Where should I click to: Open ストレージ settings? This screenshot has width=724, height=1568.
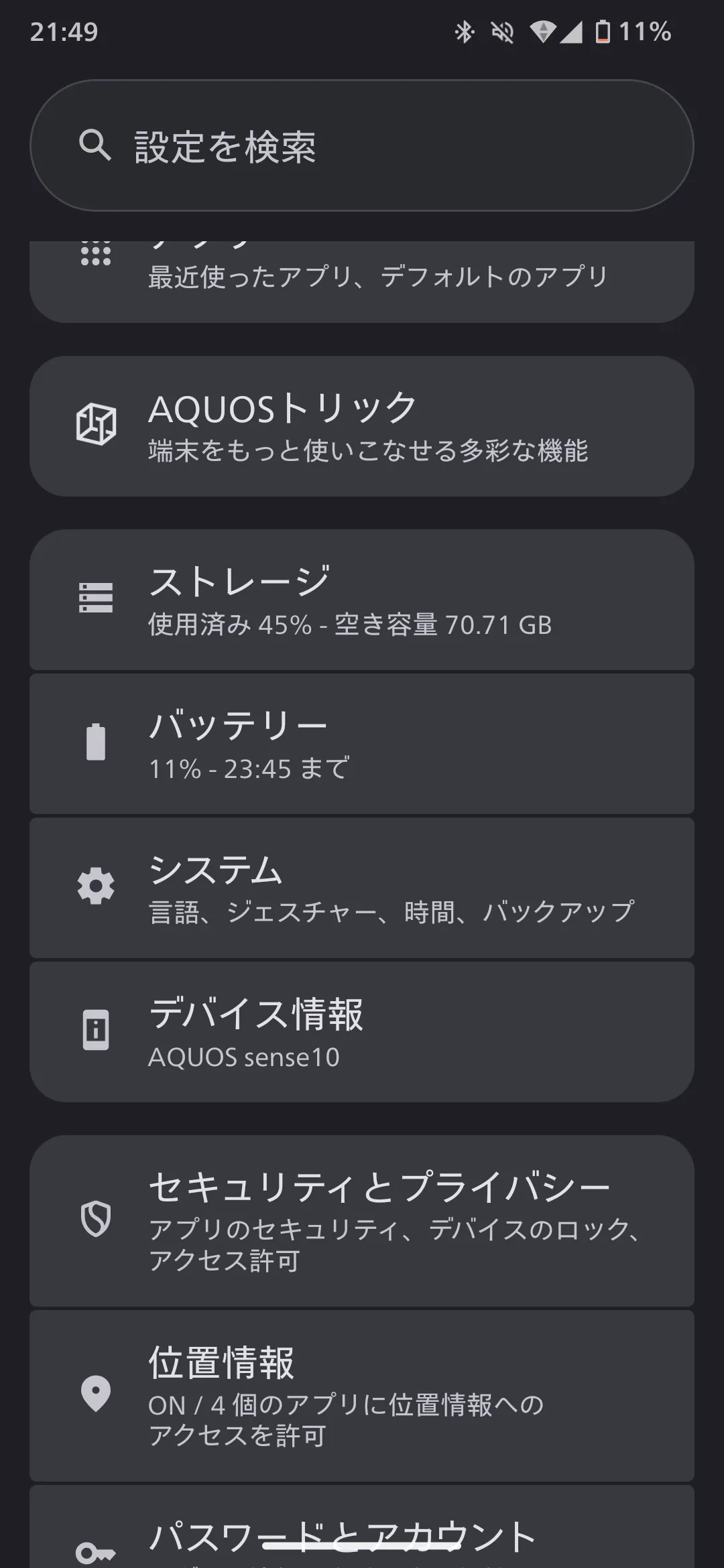362,600
